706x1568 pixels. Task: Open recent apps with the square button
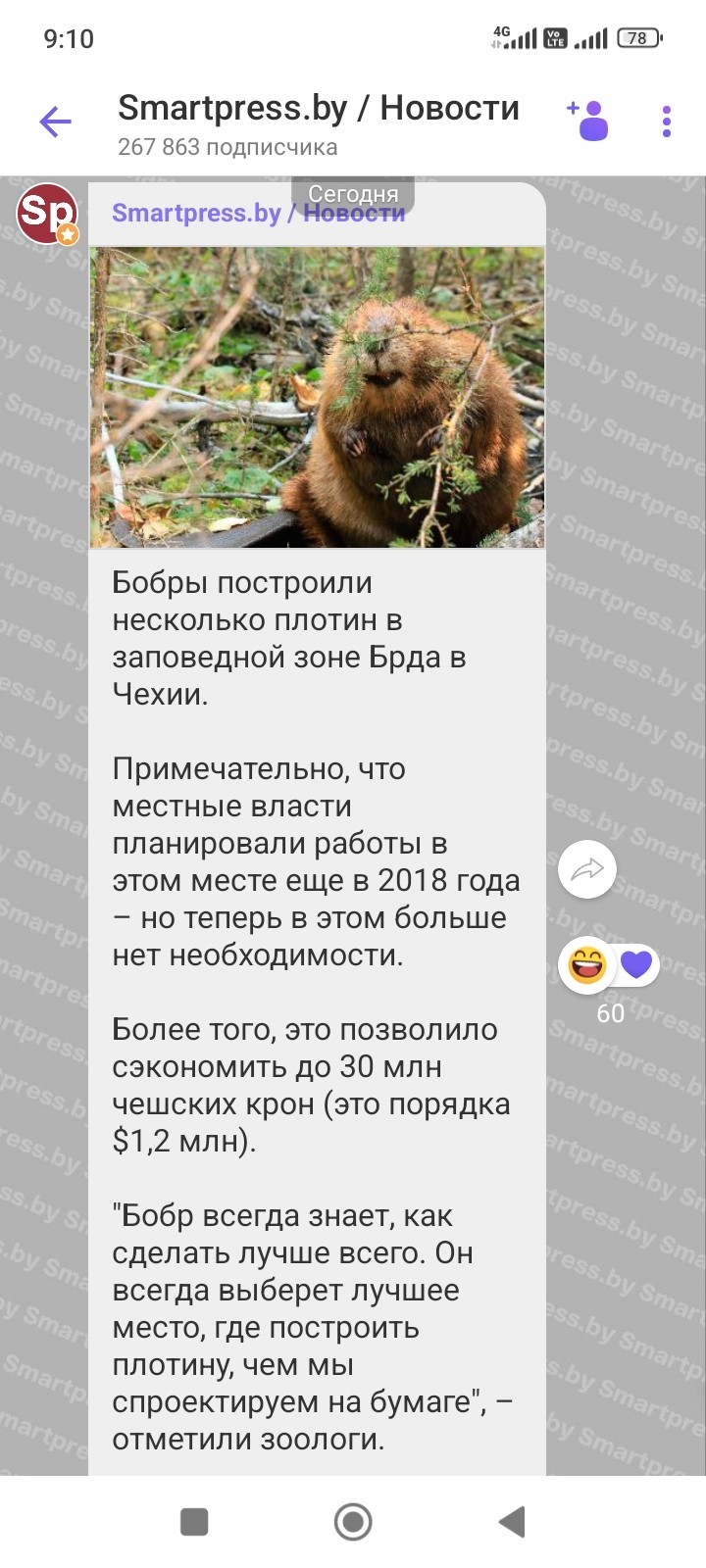[194, 1522]
